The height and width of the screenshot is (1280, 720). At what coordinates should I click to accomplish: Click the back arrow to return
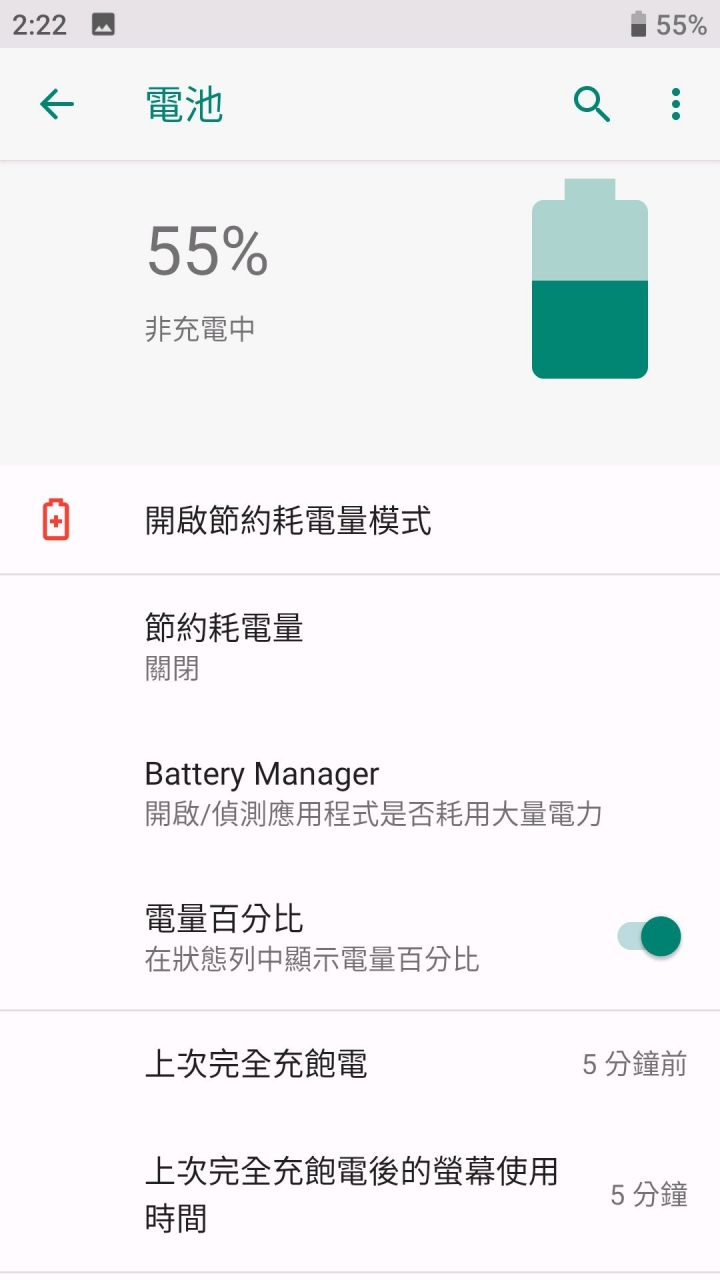pos(57,103)
